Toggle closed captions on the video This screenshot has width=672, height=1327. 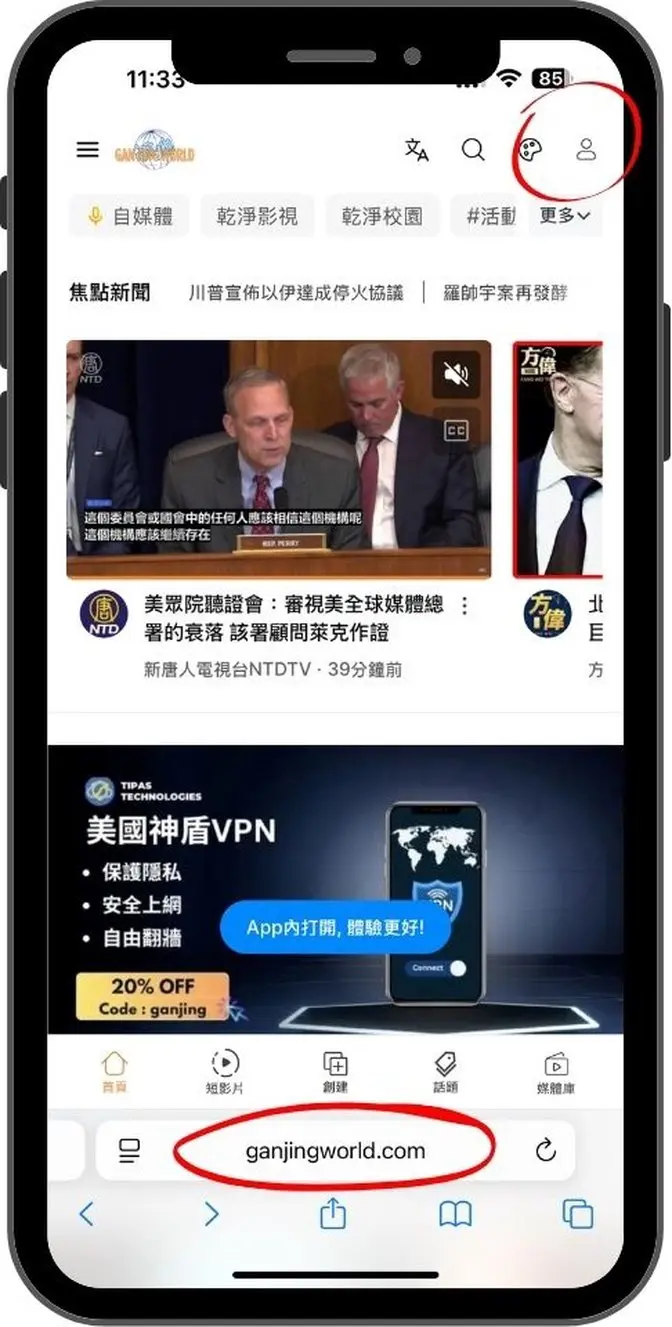[x=456, y=431]
